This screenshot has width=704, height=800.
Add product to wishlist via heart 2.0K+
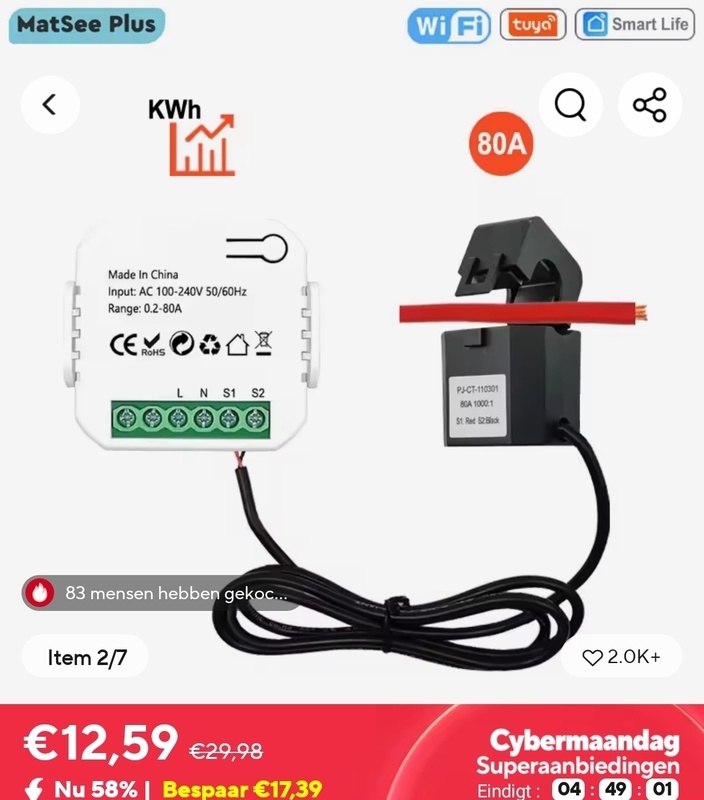(622, 656)
